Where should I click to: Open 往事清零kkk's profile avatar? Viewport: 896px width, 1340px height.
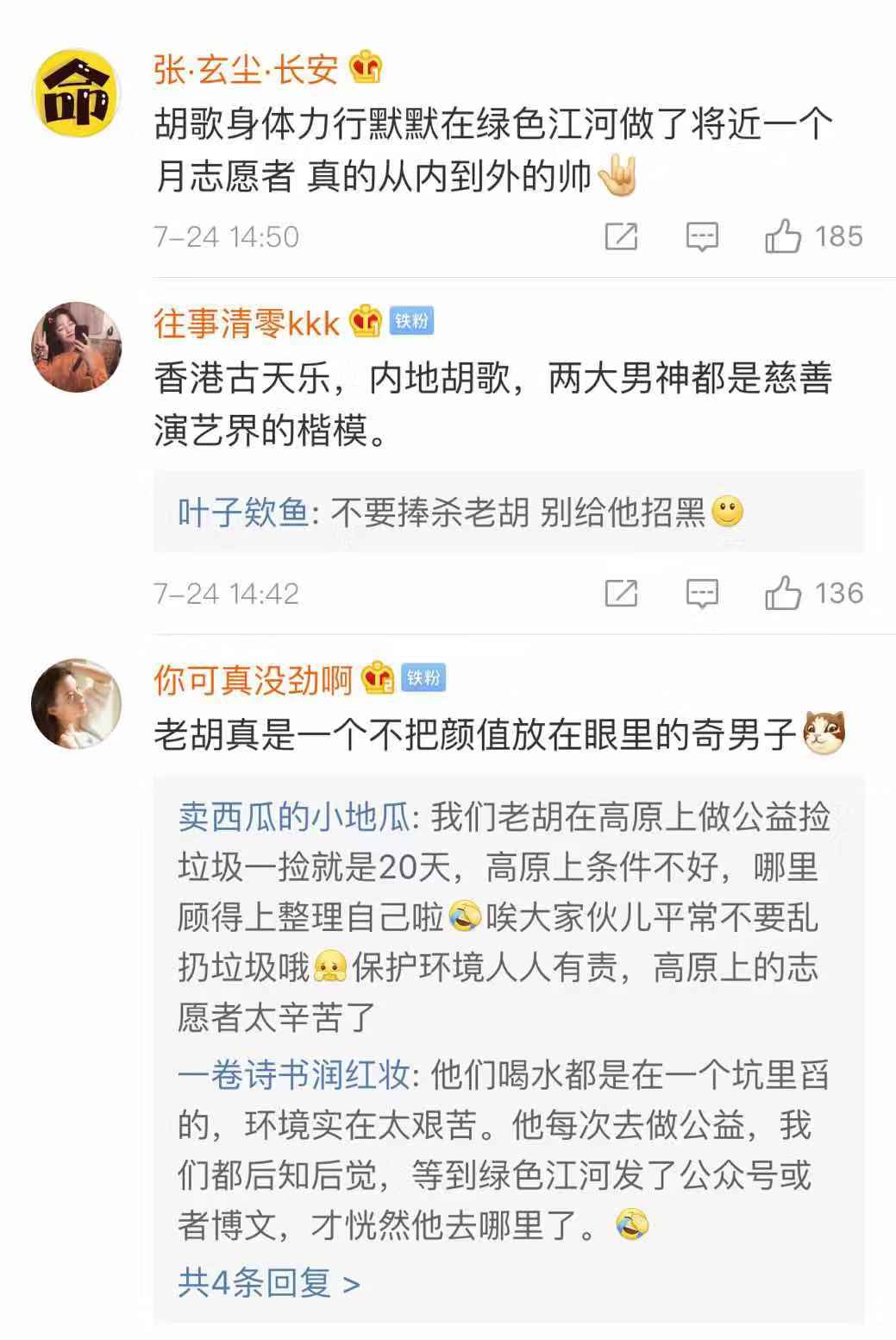click(77, 347)
